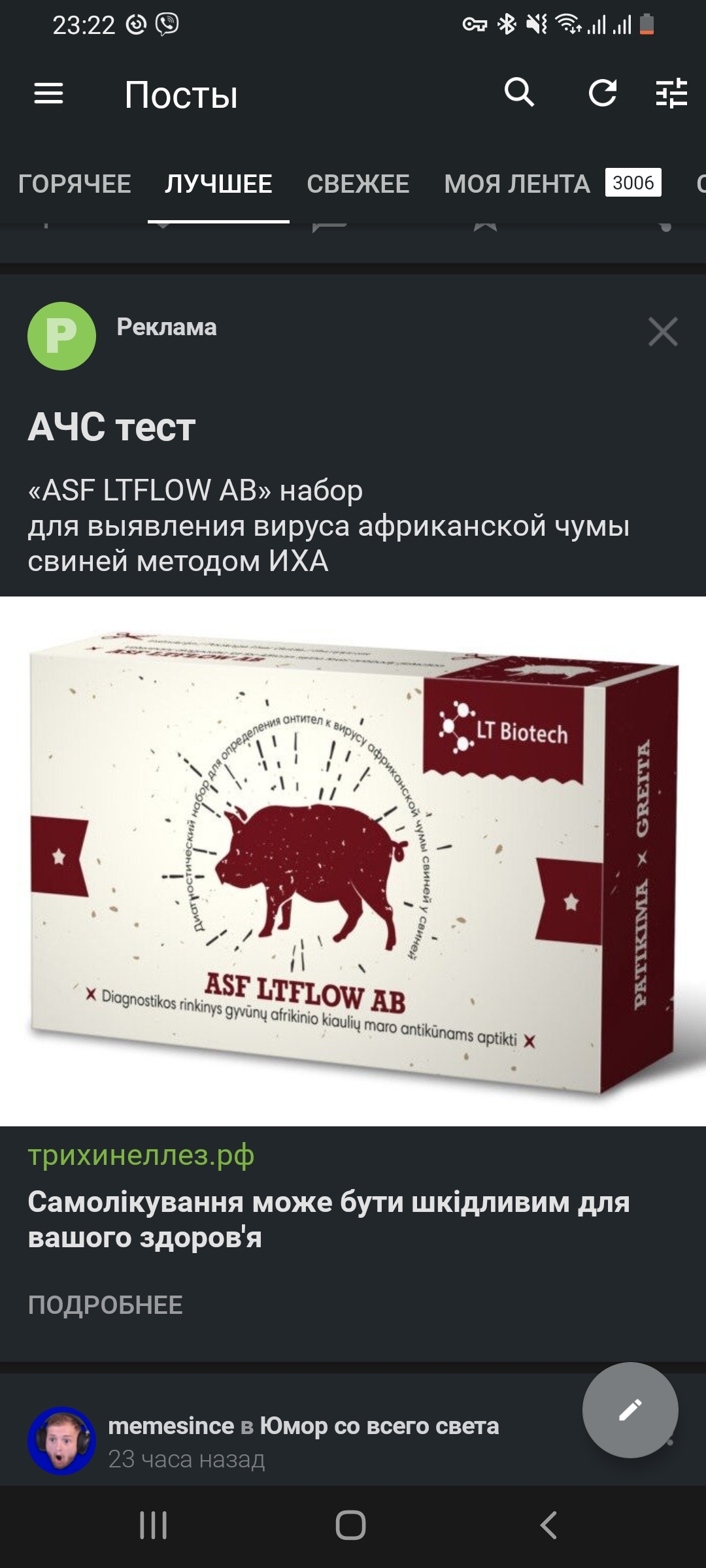Open the ASF LTFLOW AB ad image
Screen dimensions: 706x1568
[353, 860]
